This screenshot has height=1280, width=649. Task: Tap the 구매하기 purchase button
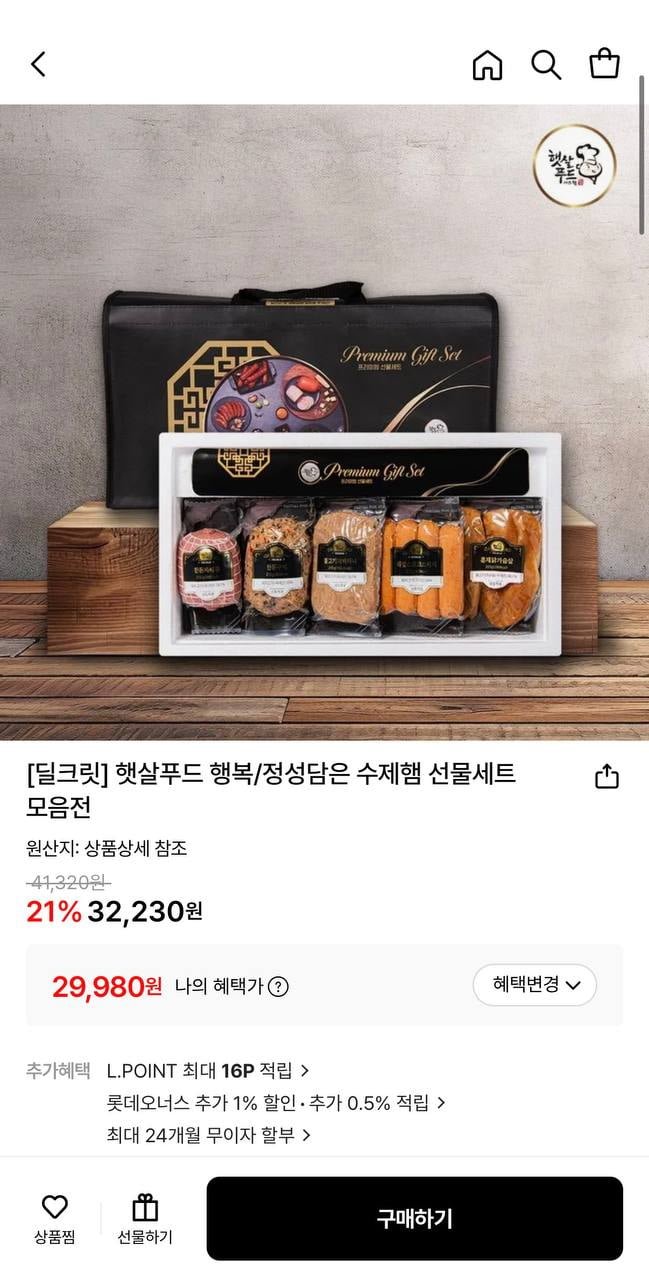[415, 1218]
